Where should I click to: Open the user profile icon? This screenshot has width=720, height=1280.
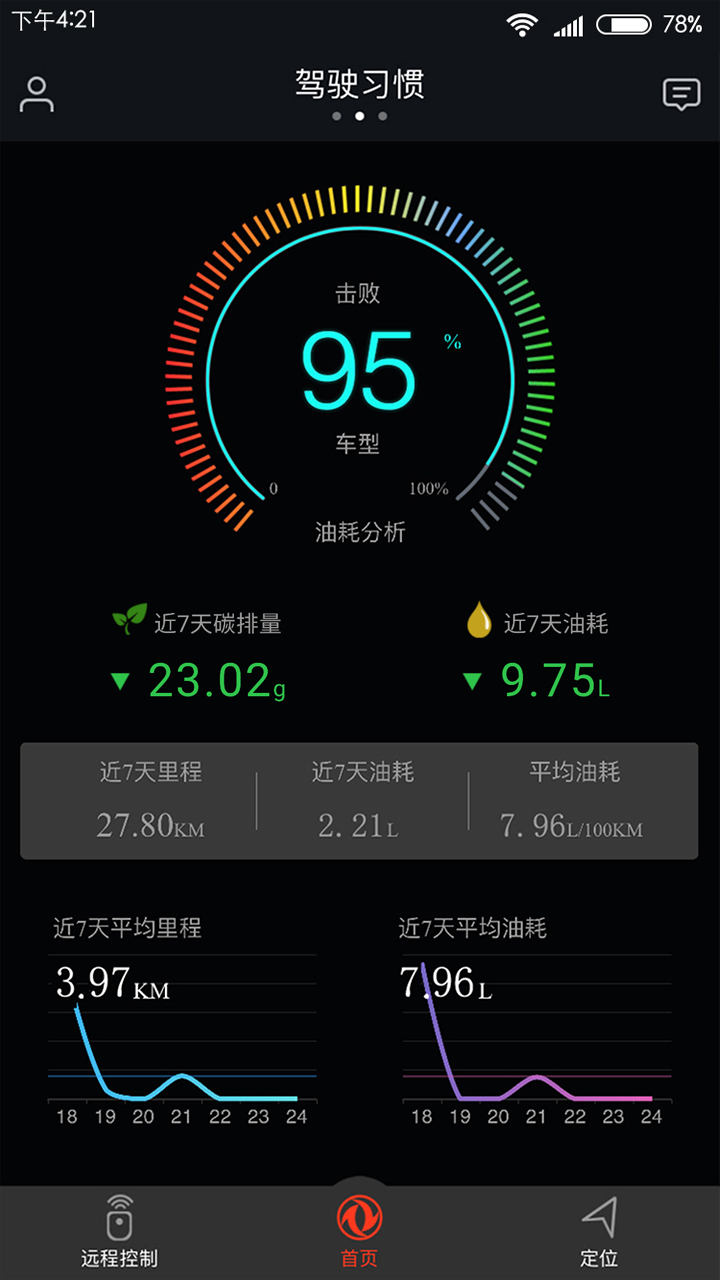point(37,94)
